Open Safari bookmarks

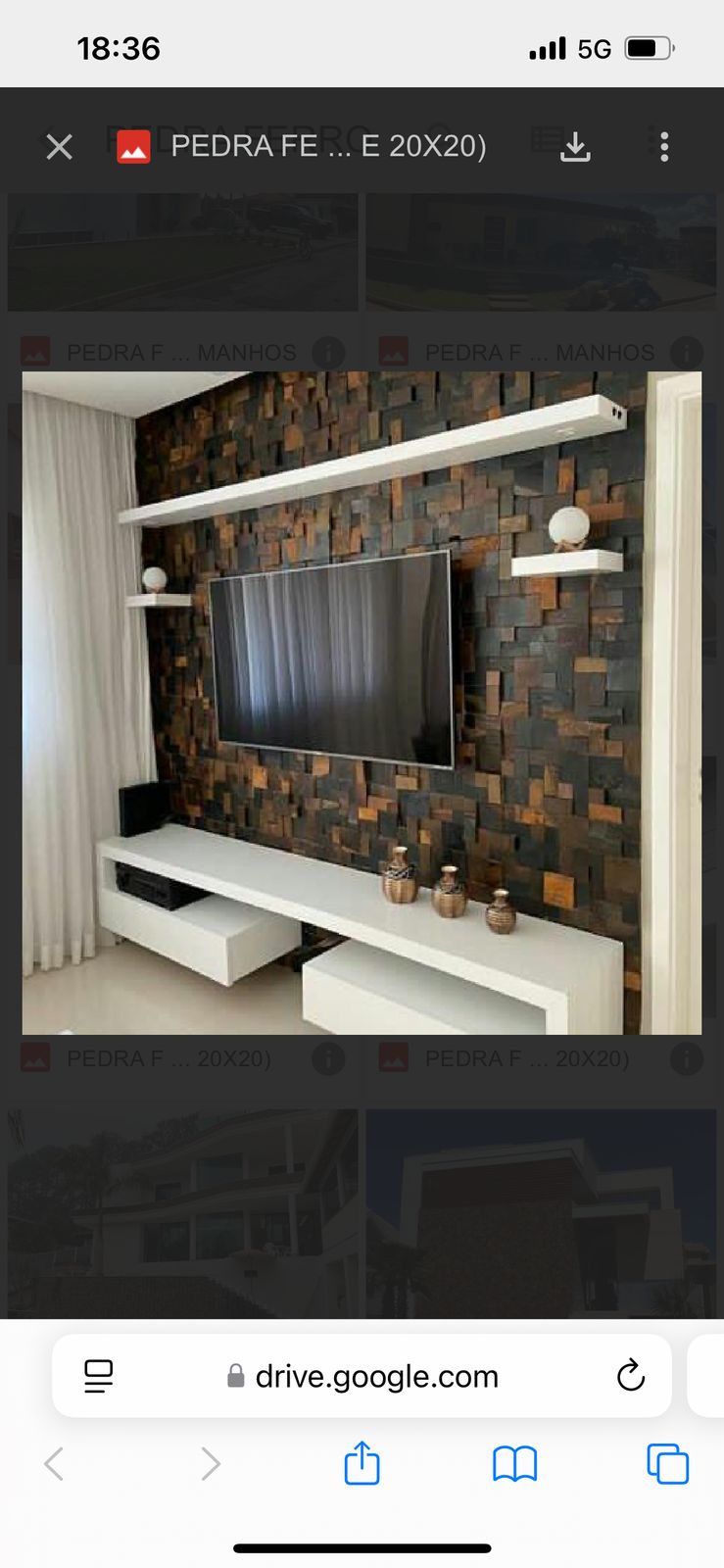pos(514,1464)
